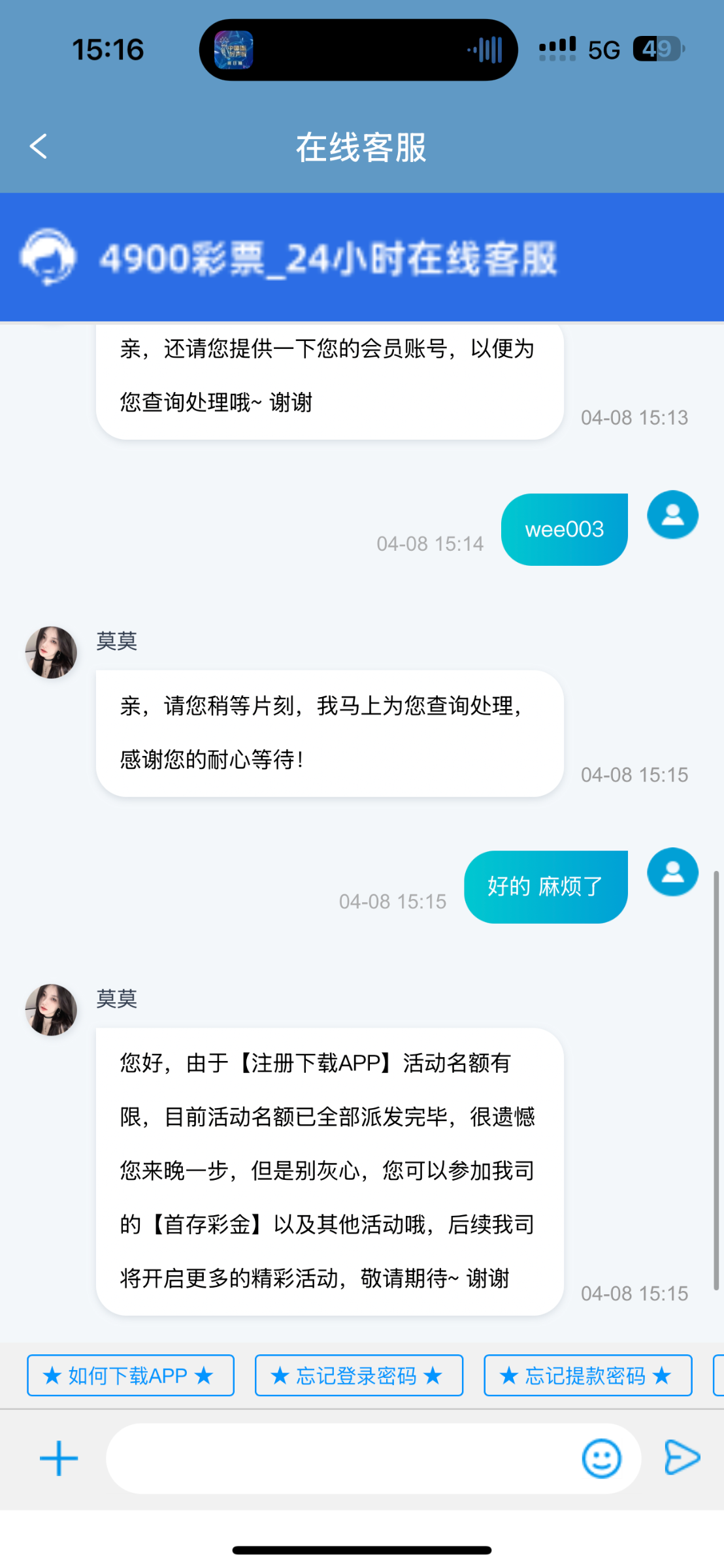Go back from the 在线客服 chat

coord(39,146)
